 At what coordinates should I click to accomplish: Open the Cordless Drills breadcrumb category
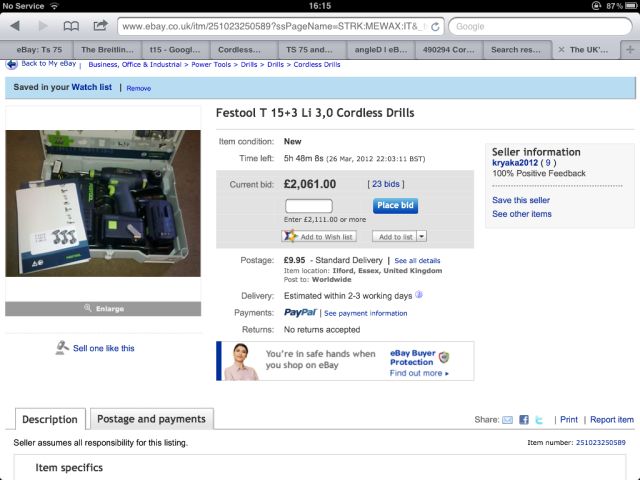pyautogui.click(x=317, y=64)
